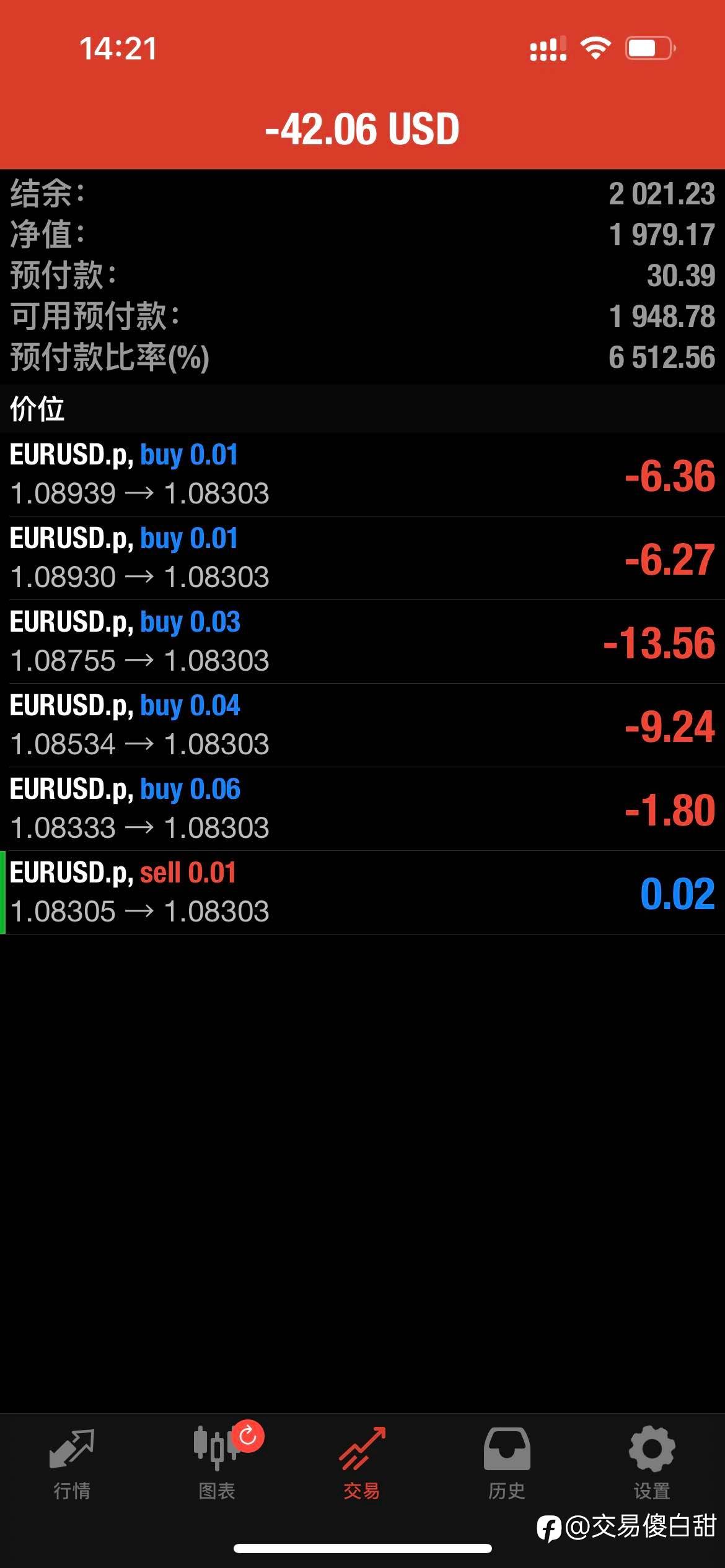
Task: Go to the 历史 tab
Action: [x=507, y=1463]
